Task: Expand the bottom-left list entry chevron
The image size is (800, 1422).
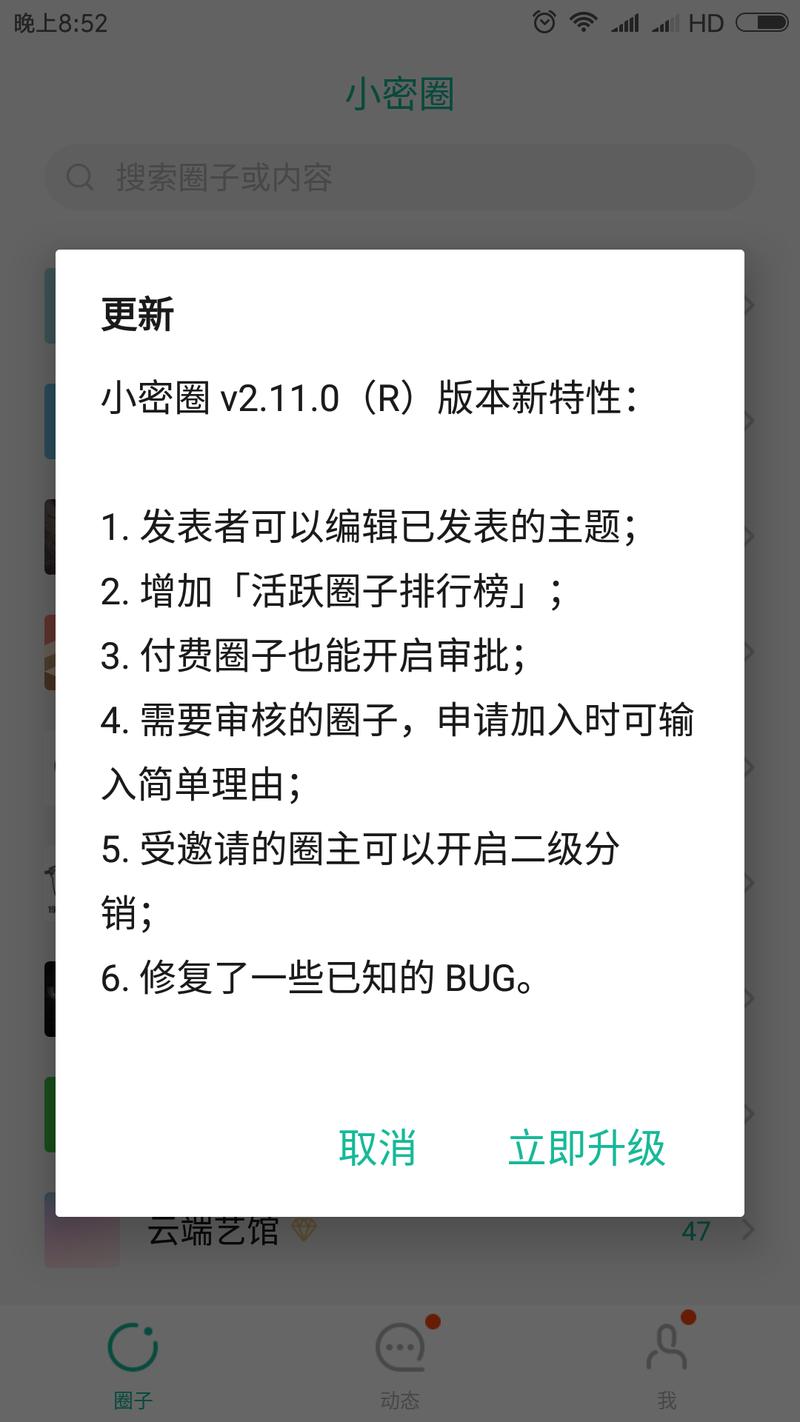Action: 751,1113
